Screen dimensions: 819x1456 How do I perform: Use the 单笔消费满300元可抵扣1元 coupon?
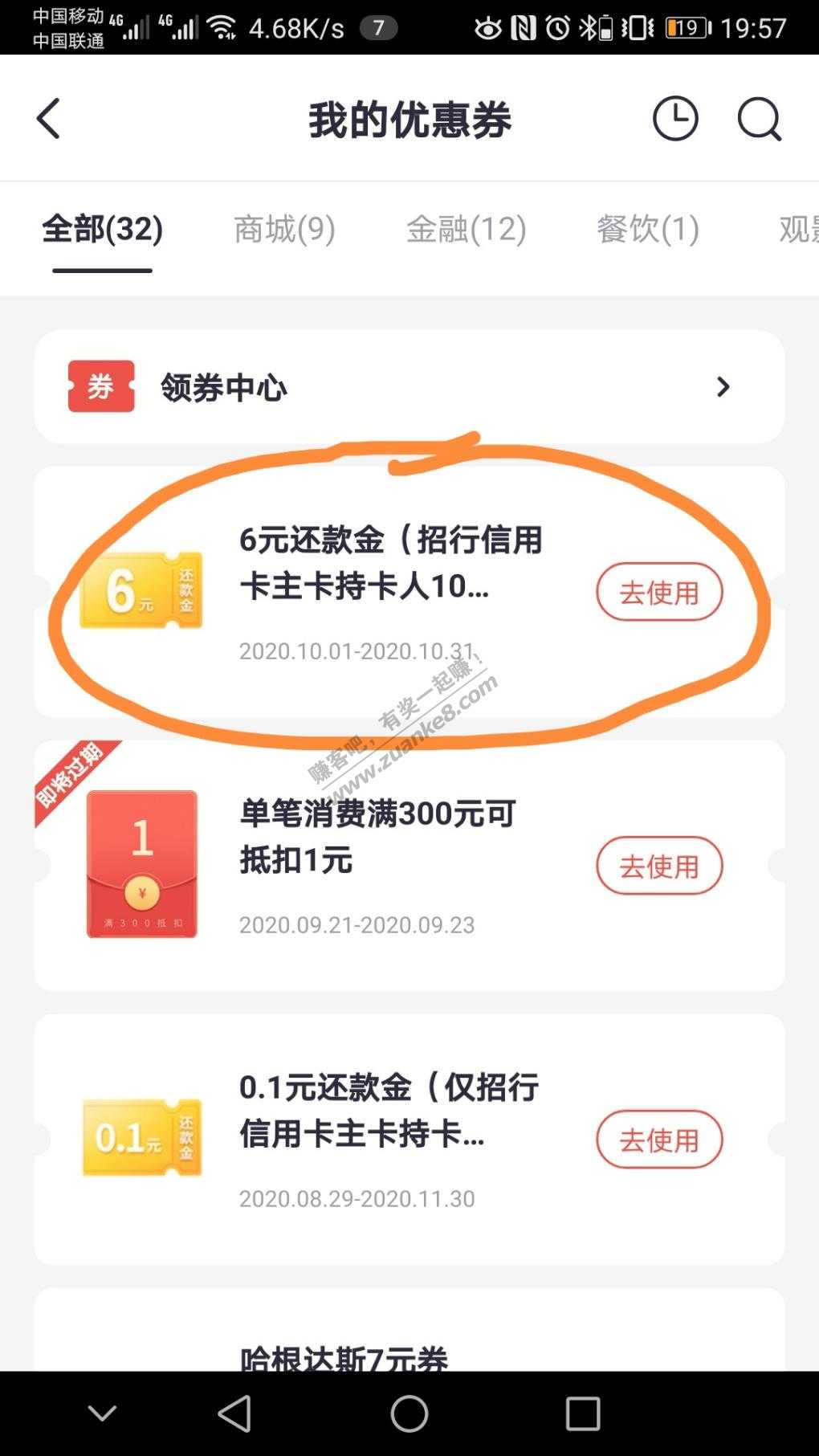pos(658,866)
